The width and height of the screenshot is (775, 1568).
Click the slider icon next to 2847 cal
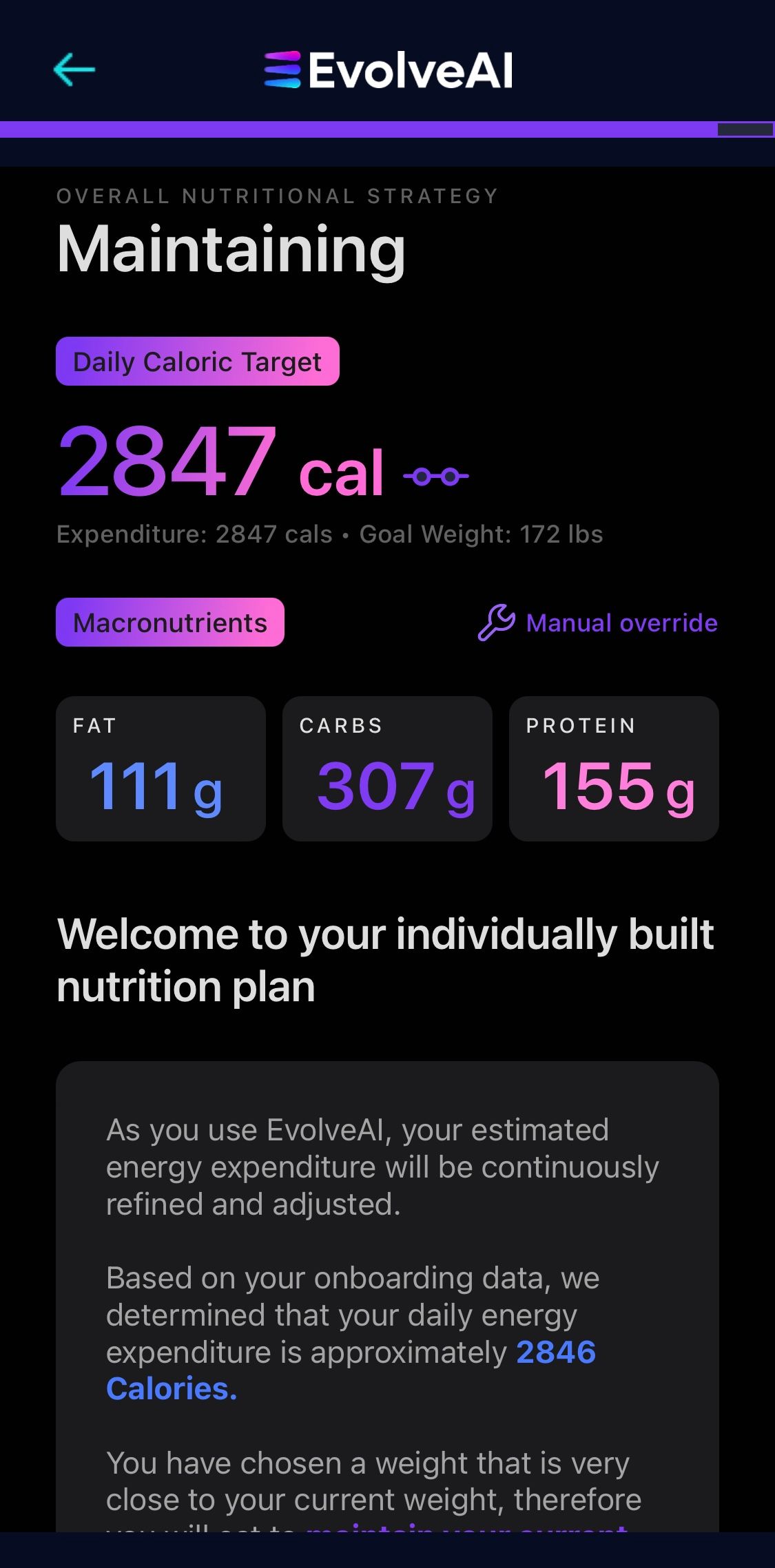click(x=435, y=474)
